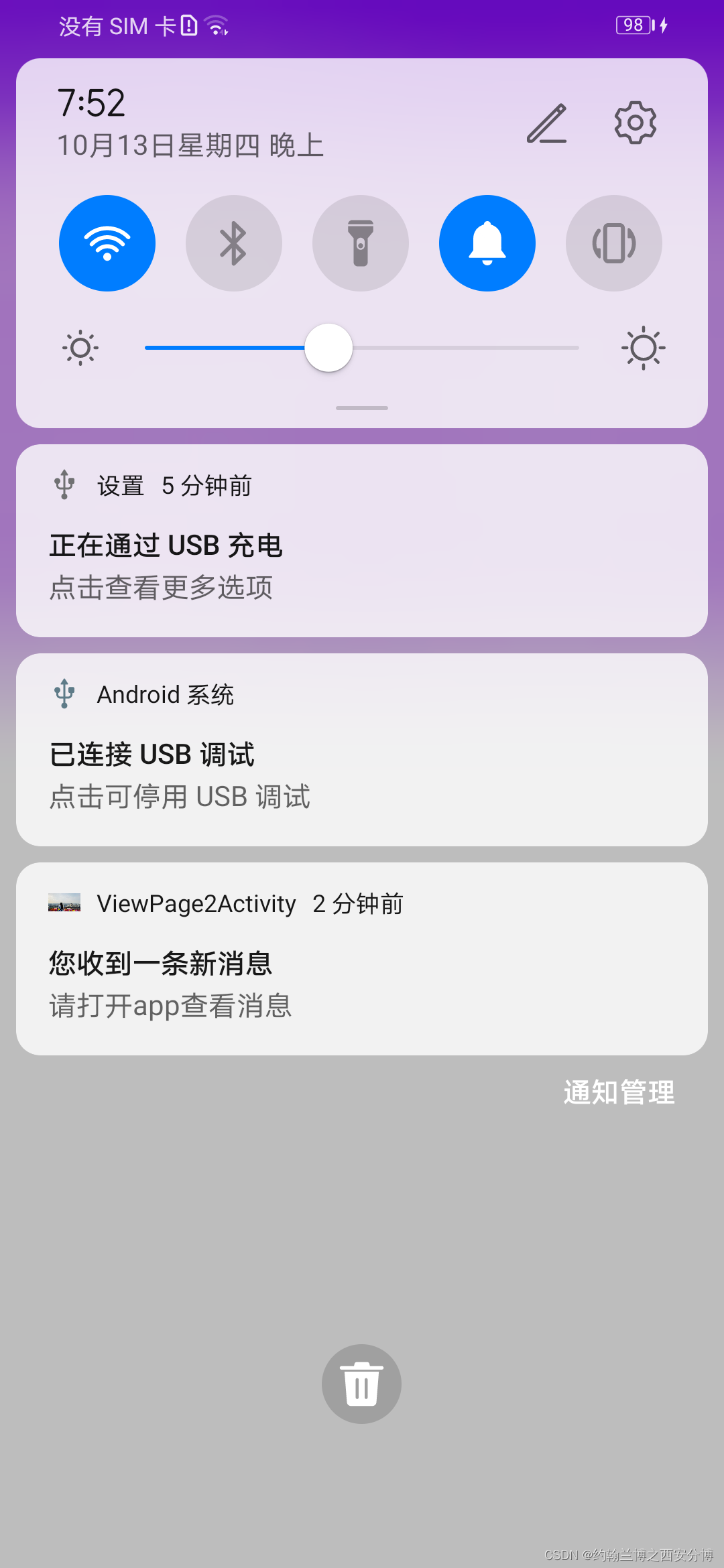Expand the quick settings panel handle

[x=361, y=407]
